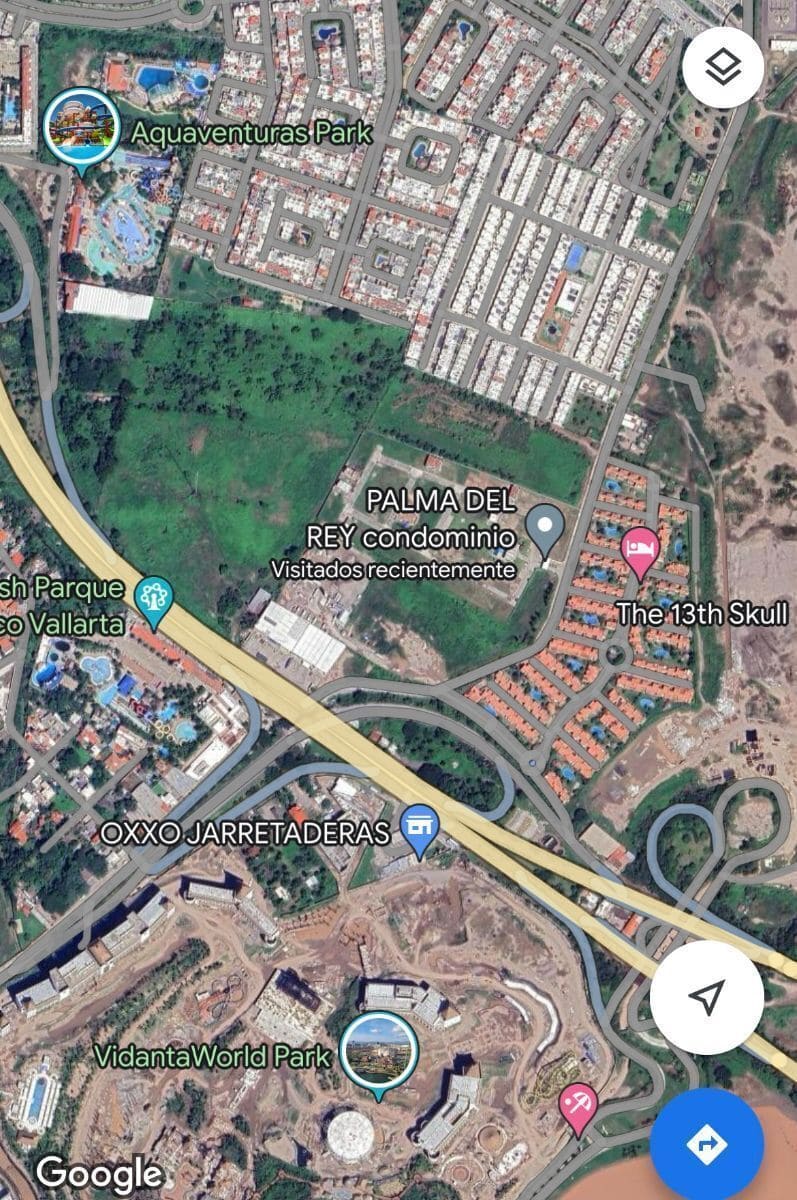The image size is (797, 1200).
Task: Tap the Splash Parque Vallarta park pin
Action: tap(153, 598)
